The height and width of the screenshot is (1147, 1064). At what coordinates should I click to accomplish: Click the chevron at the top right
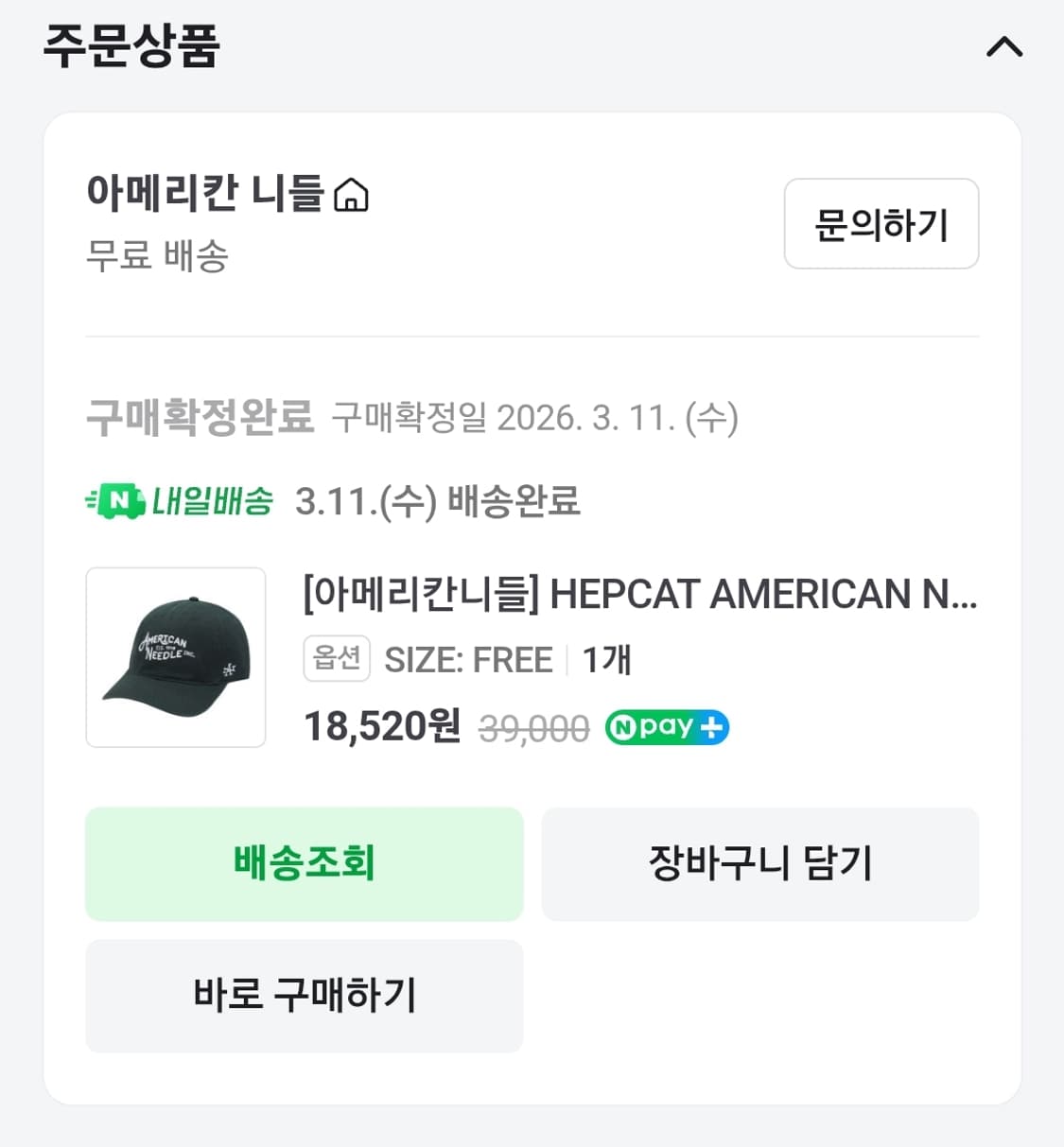[x=1005, y=46]
